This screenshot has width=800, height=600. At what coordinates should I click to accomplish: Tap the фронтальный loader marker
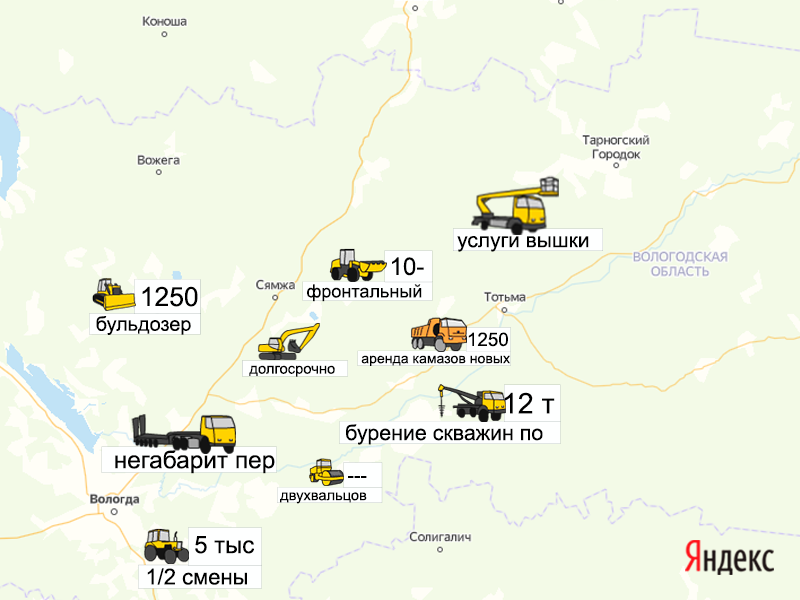tap(357, 266)
